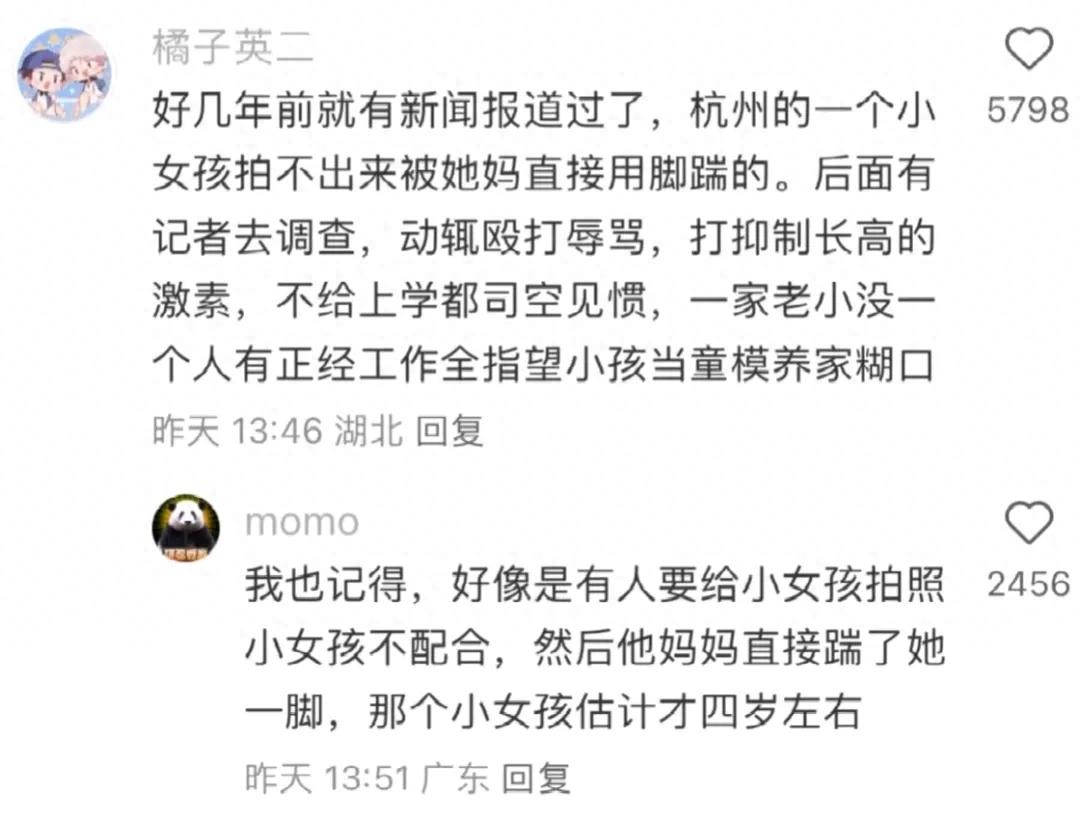This screenshot has width=1080, height=827.
Task: Open username momo's profile
Action: coord(301,521)
